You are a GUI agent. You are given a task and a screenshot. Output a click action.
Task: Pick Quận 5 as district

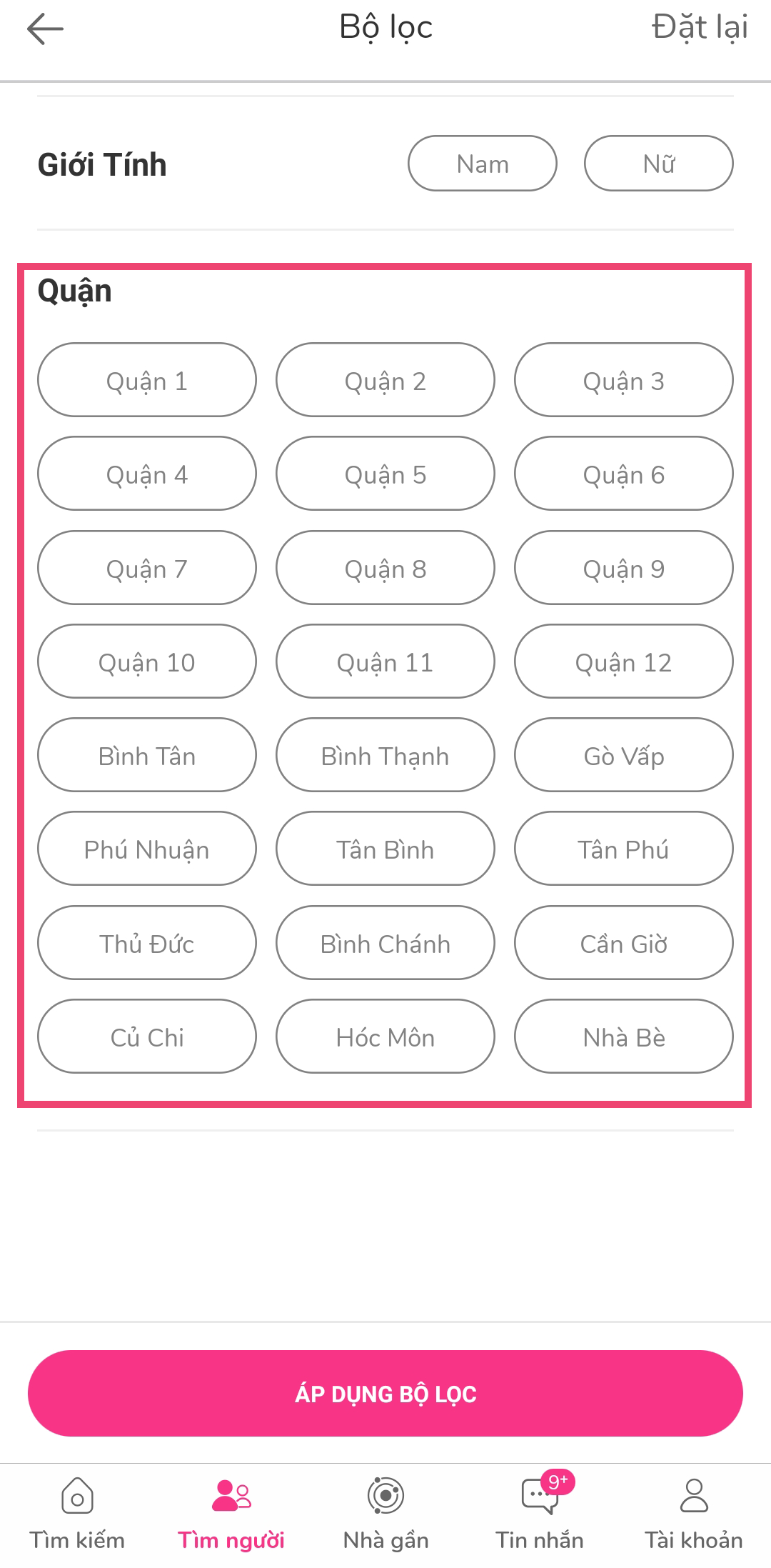(385, 474)
